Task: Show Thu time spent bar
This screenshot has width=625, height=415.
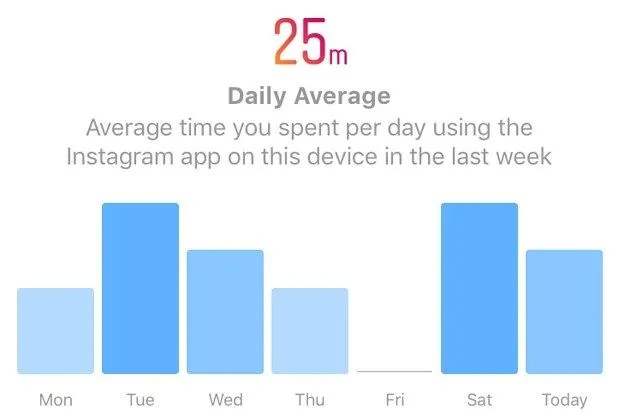Action: (310, 331)
